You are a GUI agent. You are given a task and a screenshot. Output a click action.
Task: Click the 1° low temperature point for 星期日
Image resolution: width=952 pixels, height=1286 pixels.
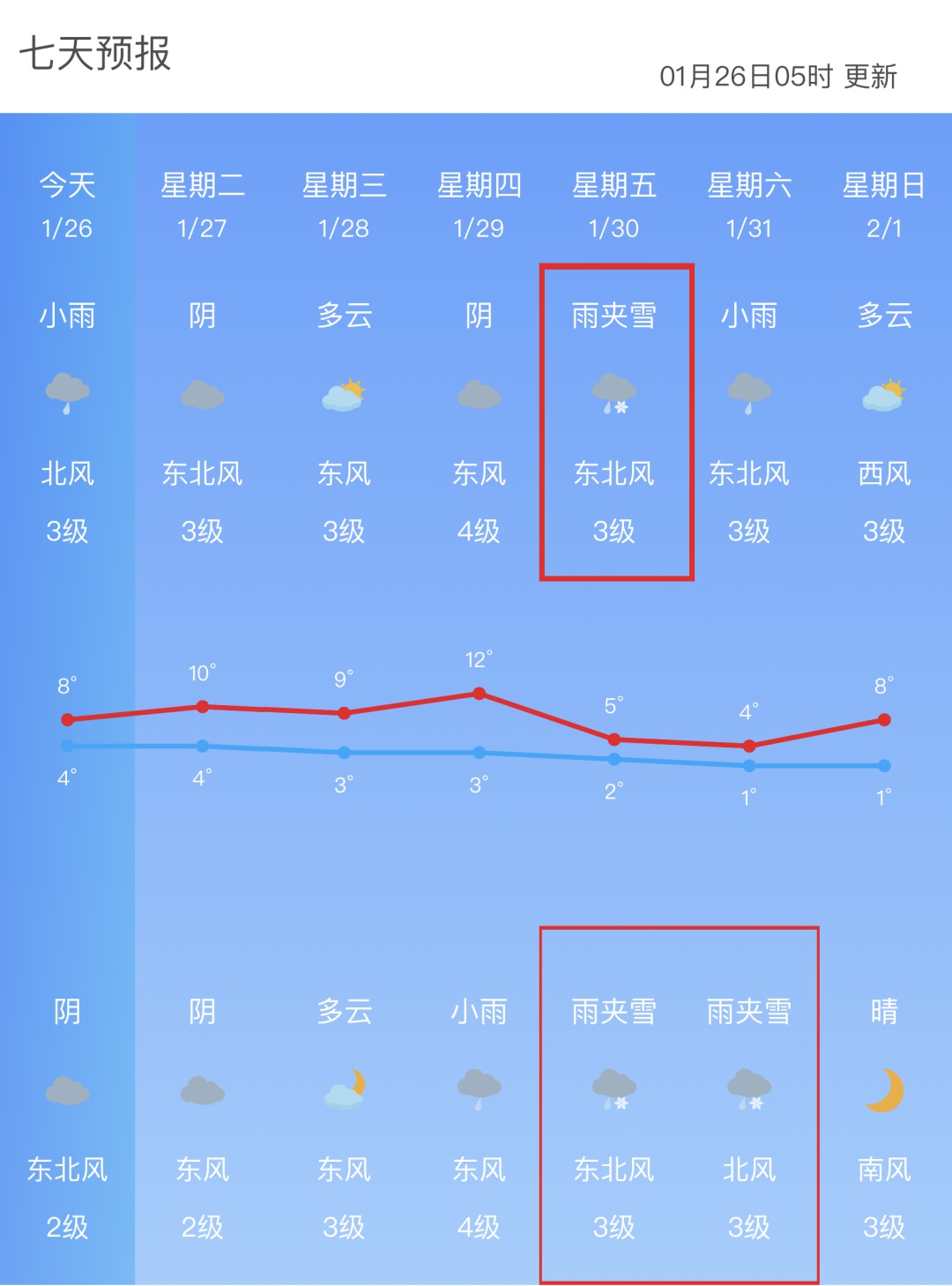point(884,766)
